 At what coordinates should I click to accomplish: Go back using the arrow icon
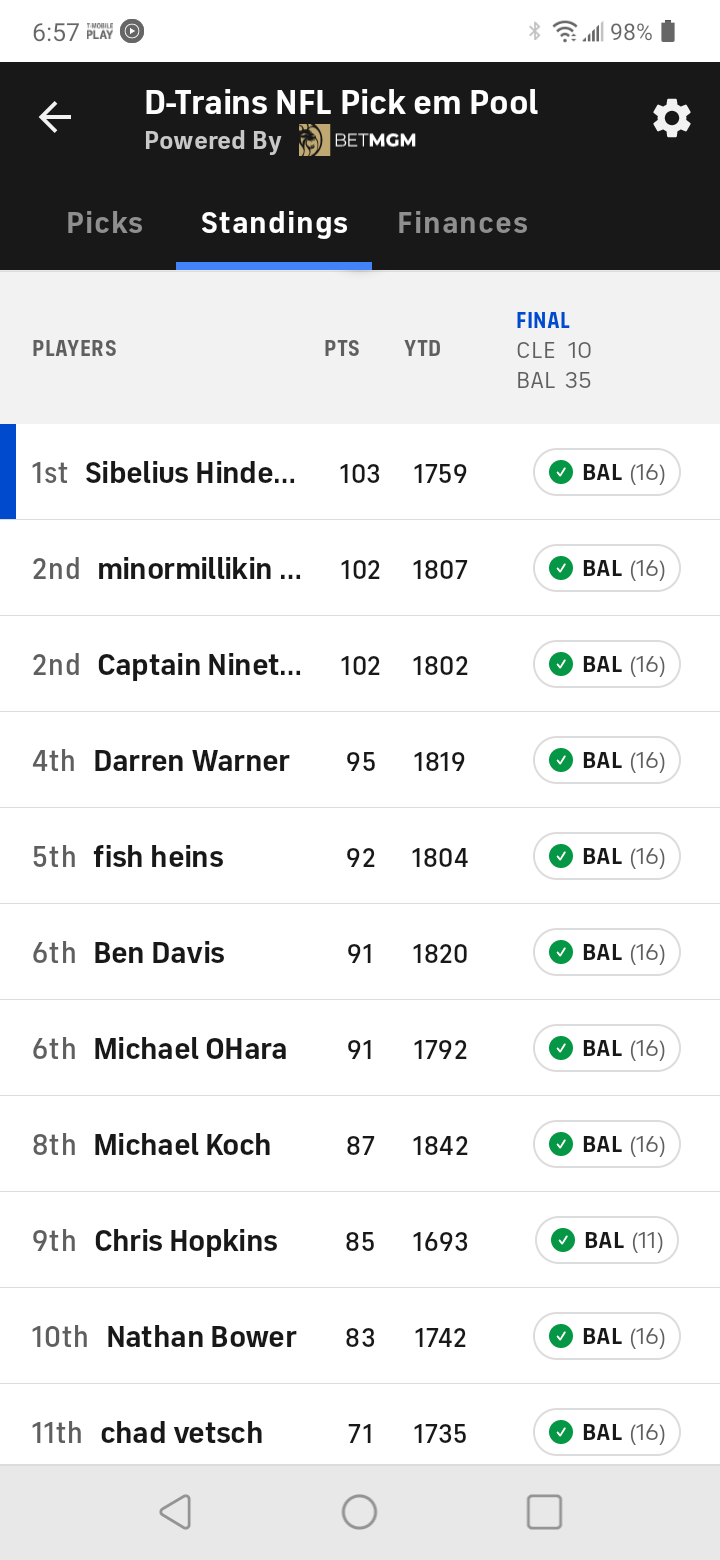click(x=55, y=118)
